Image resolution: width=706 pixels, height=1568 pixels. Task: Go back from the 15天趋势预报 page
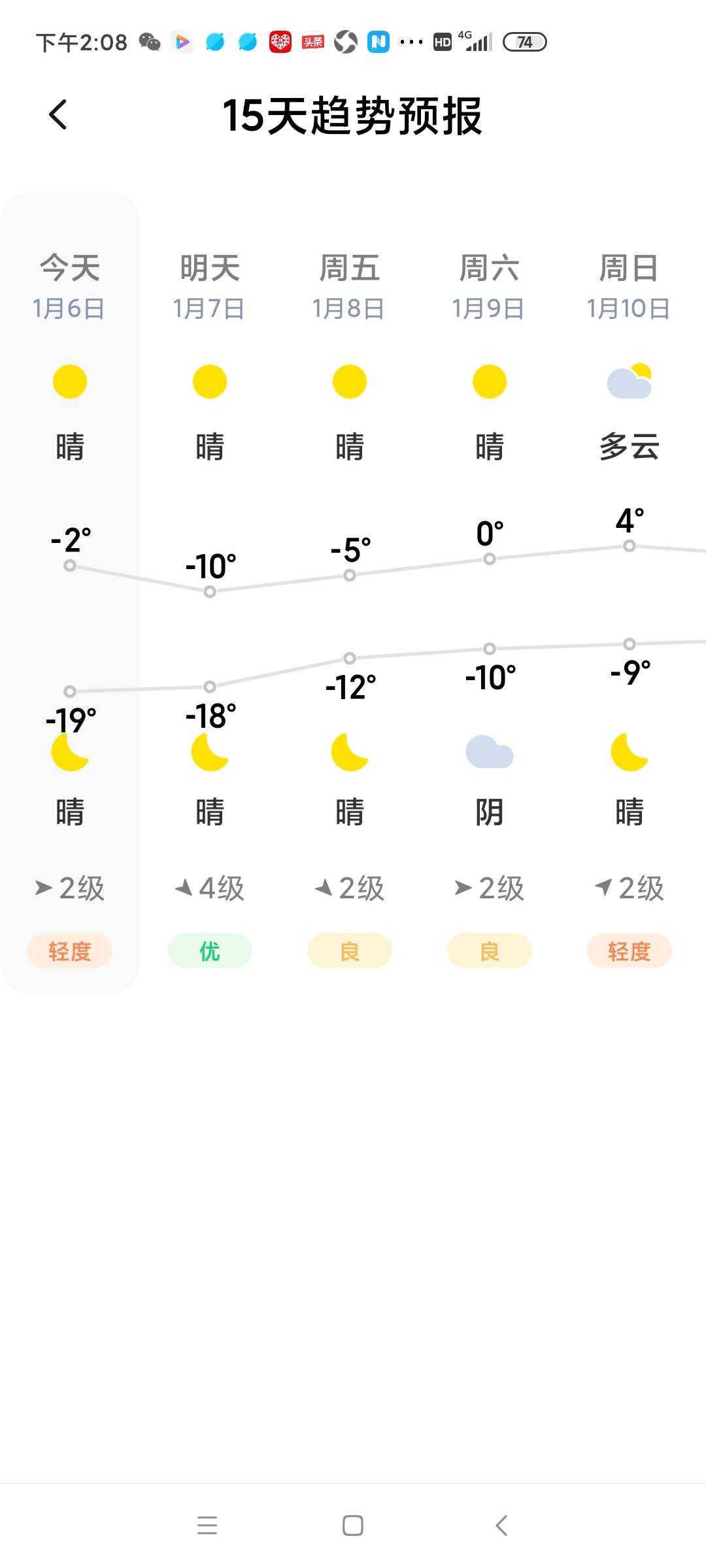[58, 115]
